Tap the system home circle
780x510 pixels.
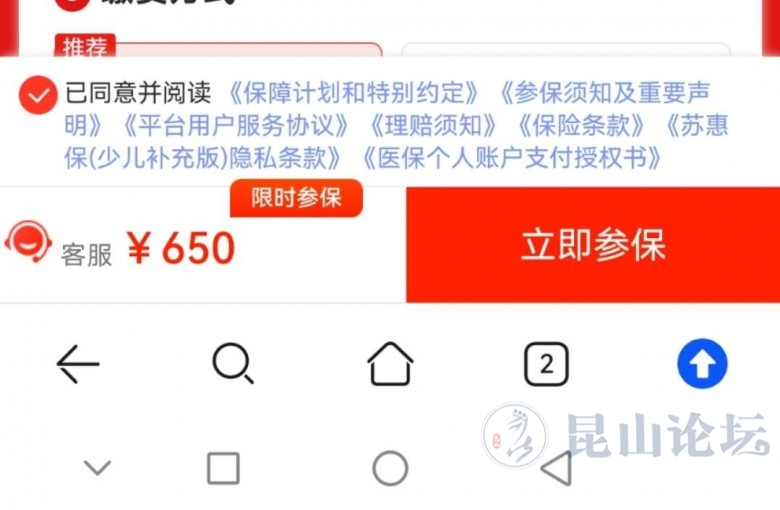(390, 468)
